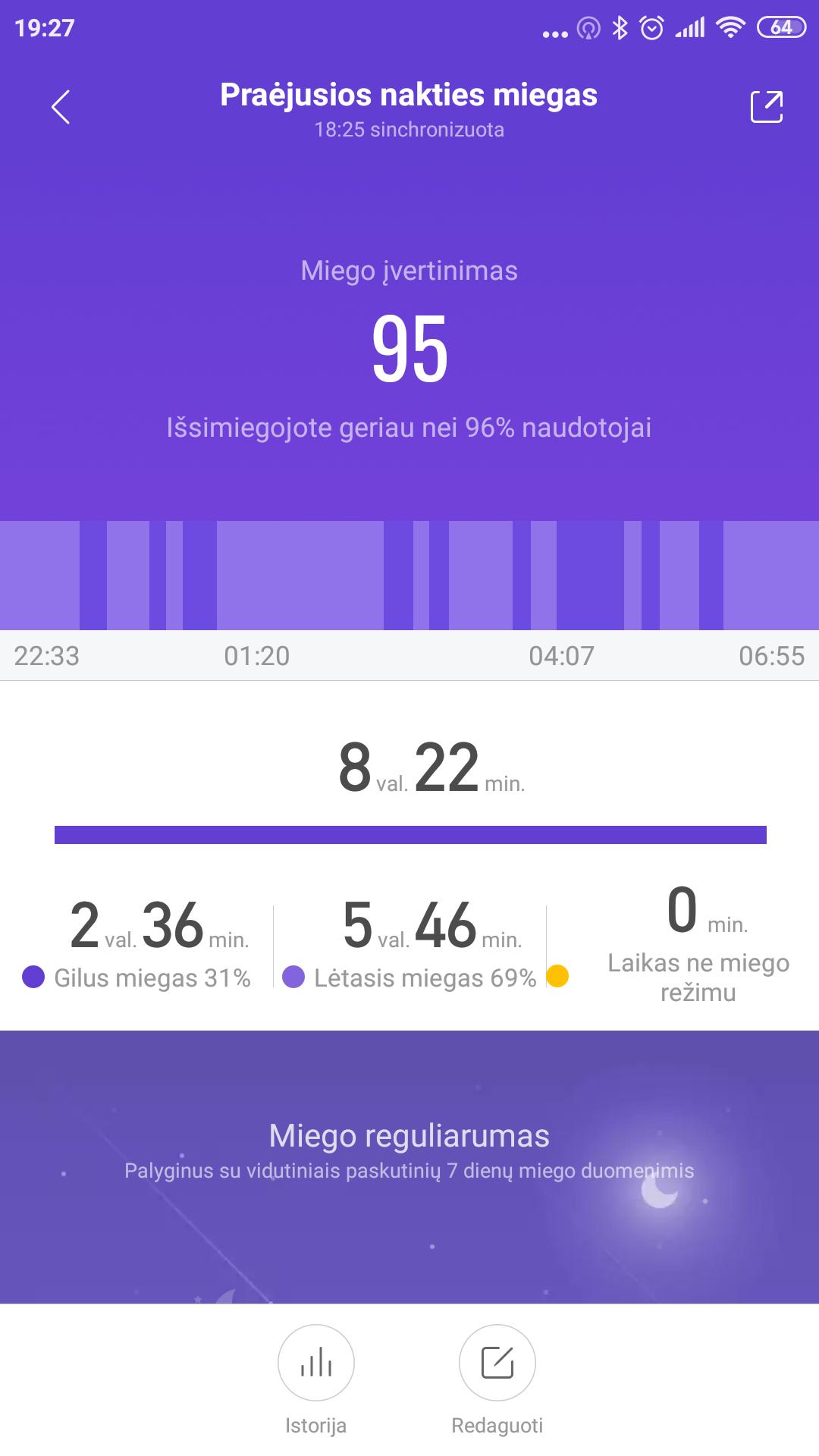The width and height of the screenshot is (819, 1456).
Task: Share the sleep report via export icon
Action: [x=767, y=106]
